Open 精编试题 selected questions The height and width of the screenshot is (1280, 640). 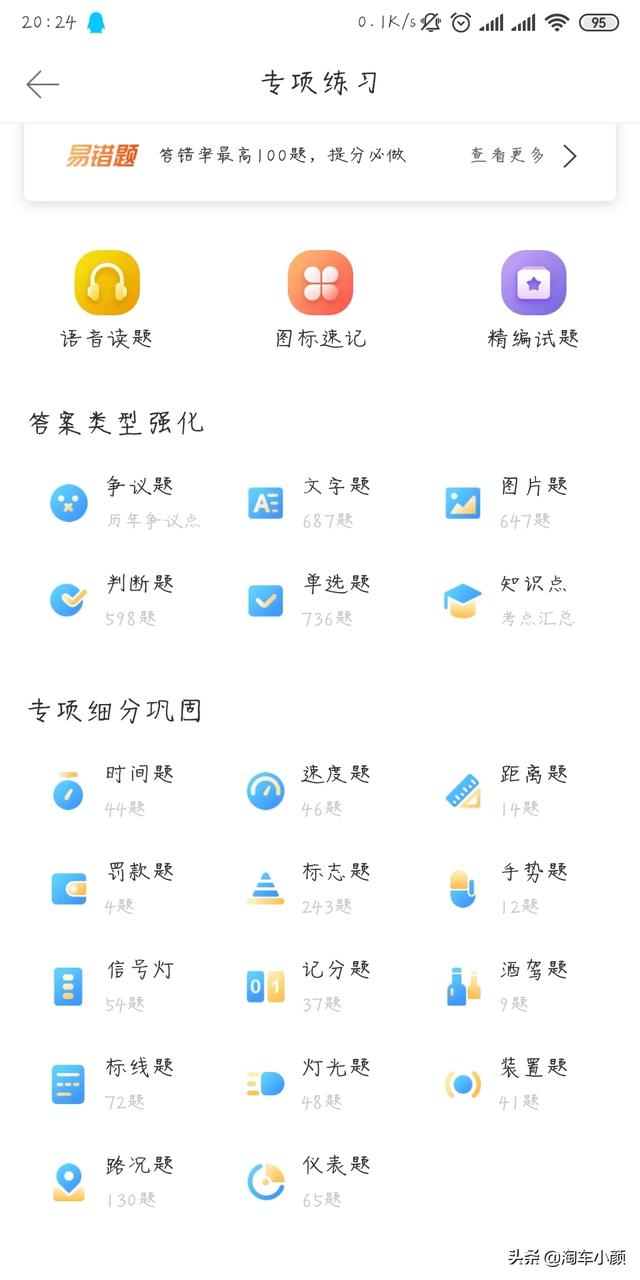[x=533, y=299]
